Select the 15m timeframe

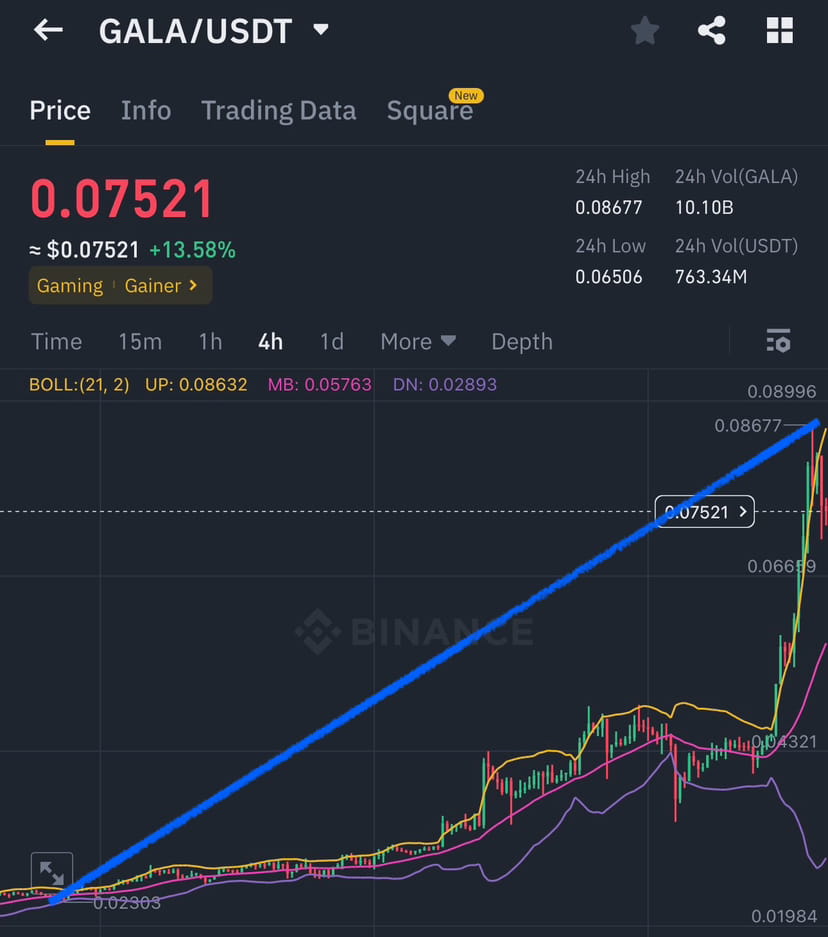[140, 341]
